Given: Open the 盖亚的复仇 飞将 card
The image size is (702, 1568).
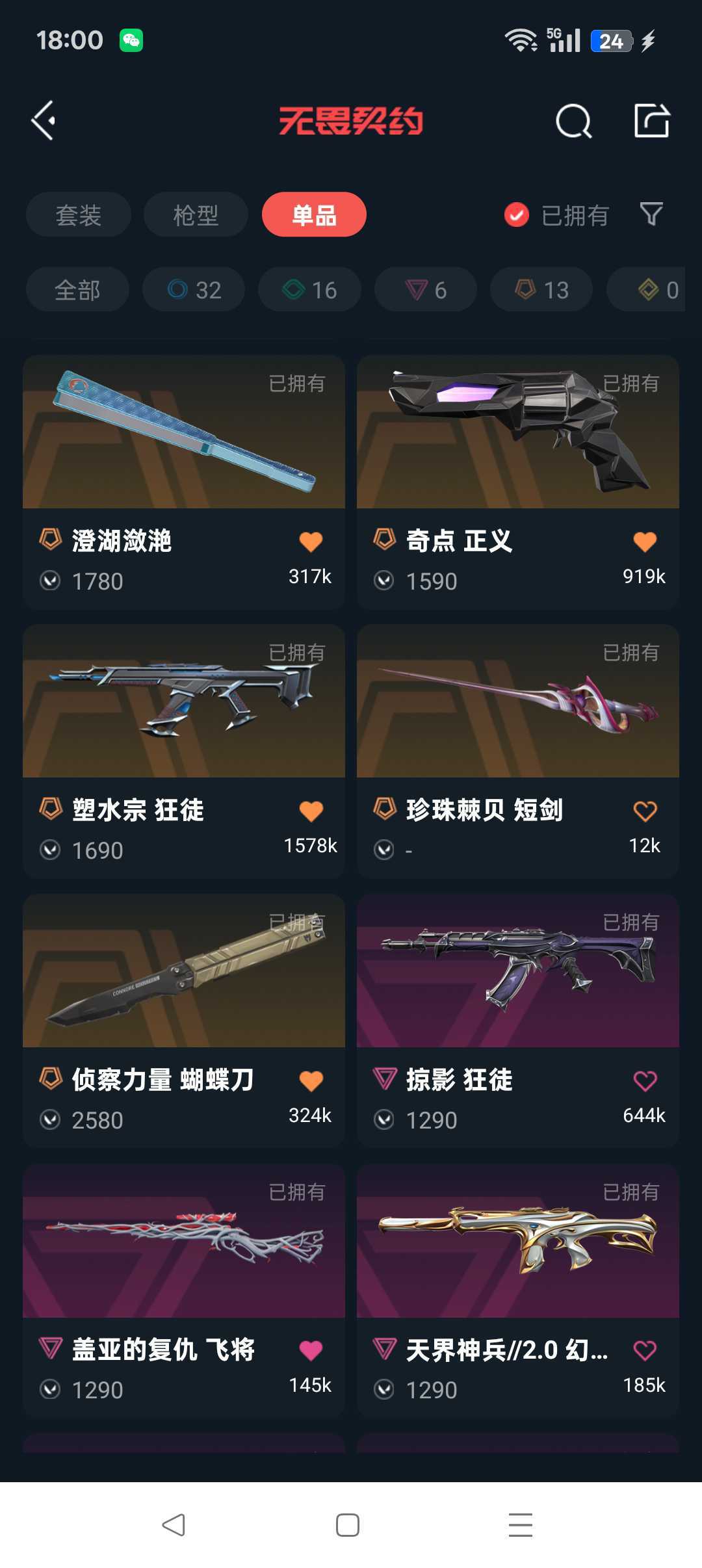Looking at the screenshot, I should (x=184, y=1290).
